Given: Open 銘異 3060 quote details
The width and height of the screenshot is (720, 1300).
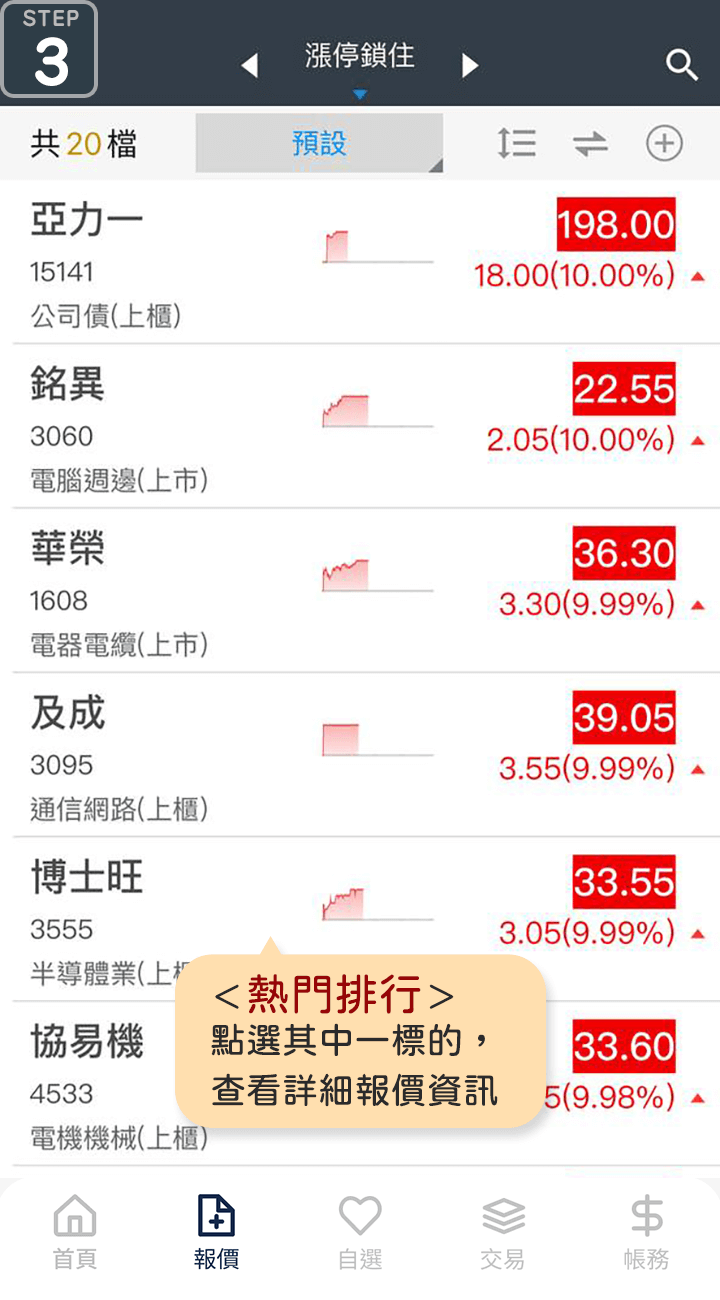Looking at the screenshot, I should (360, 426).
